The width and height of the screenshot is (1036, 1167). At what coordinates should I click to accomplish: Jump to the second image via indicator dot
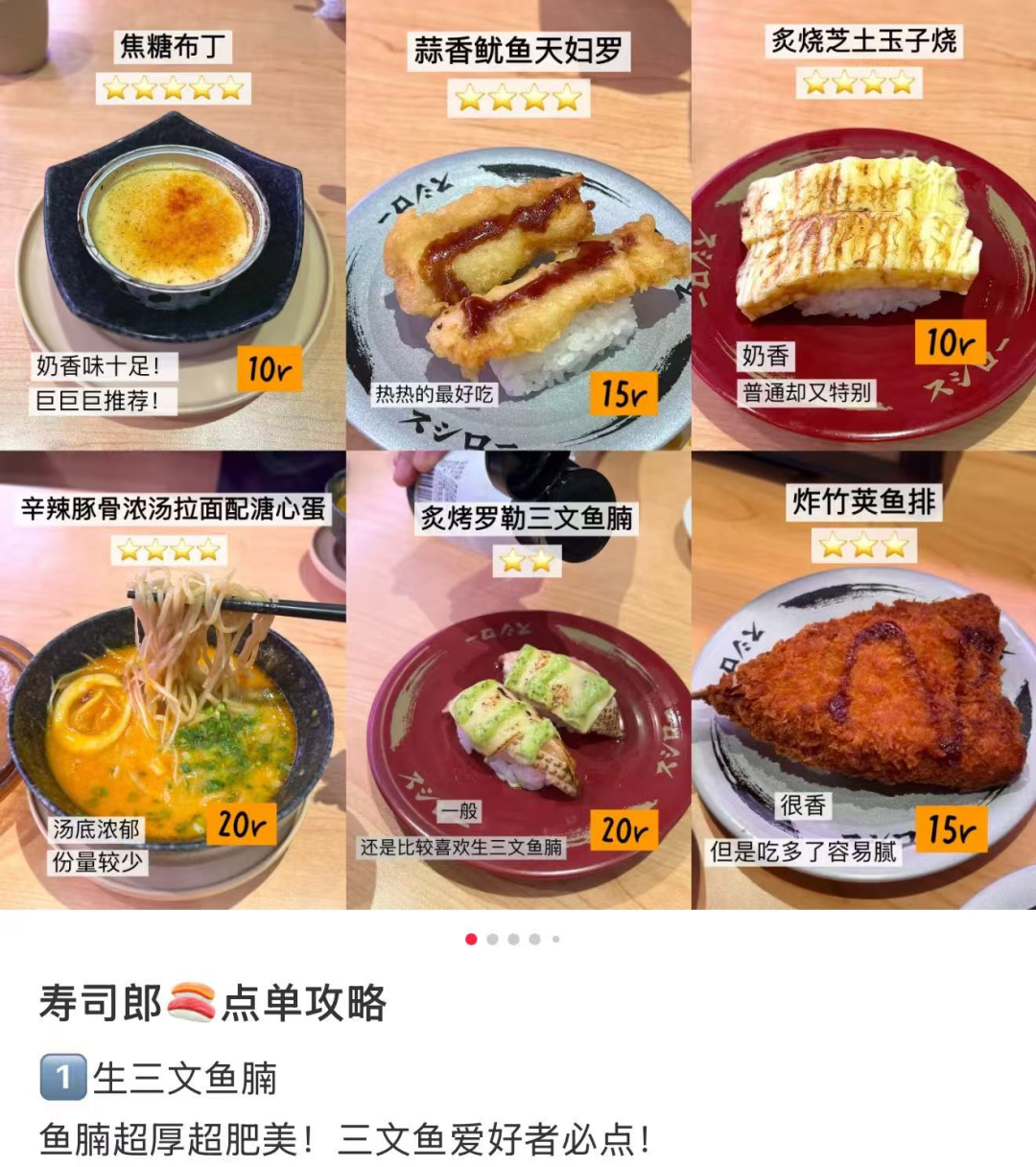click(x=492, y=939)
